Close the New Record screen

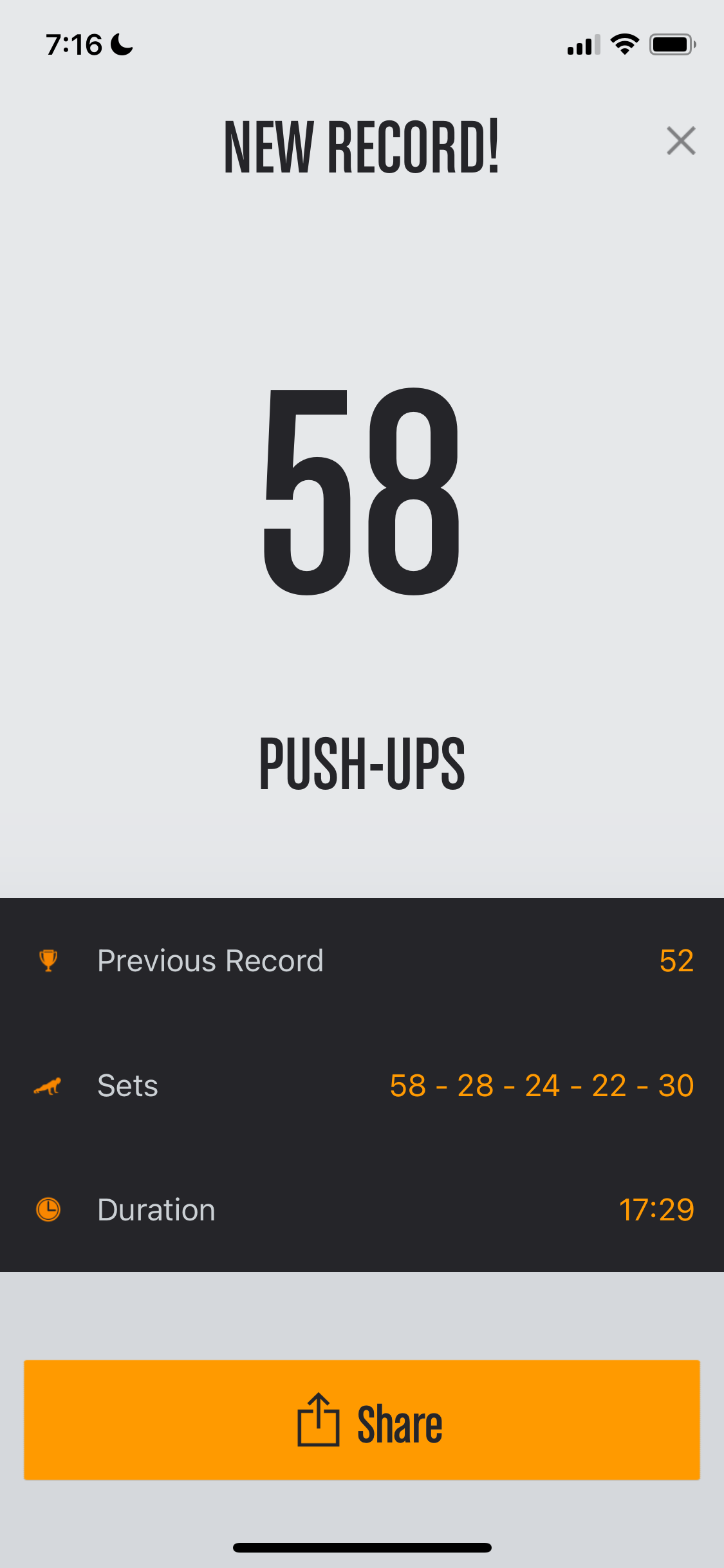pyautogui.click(x=681, y=141)
